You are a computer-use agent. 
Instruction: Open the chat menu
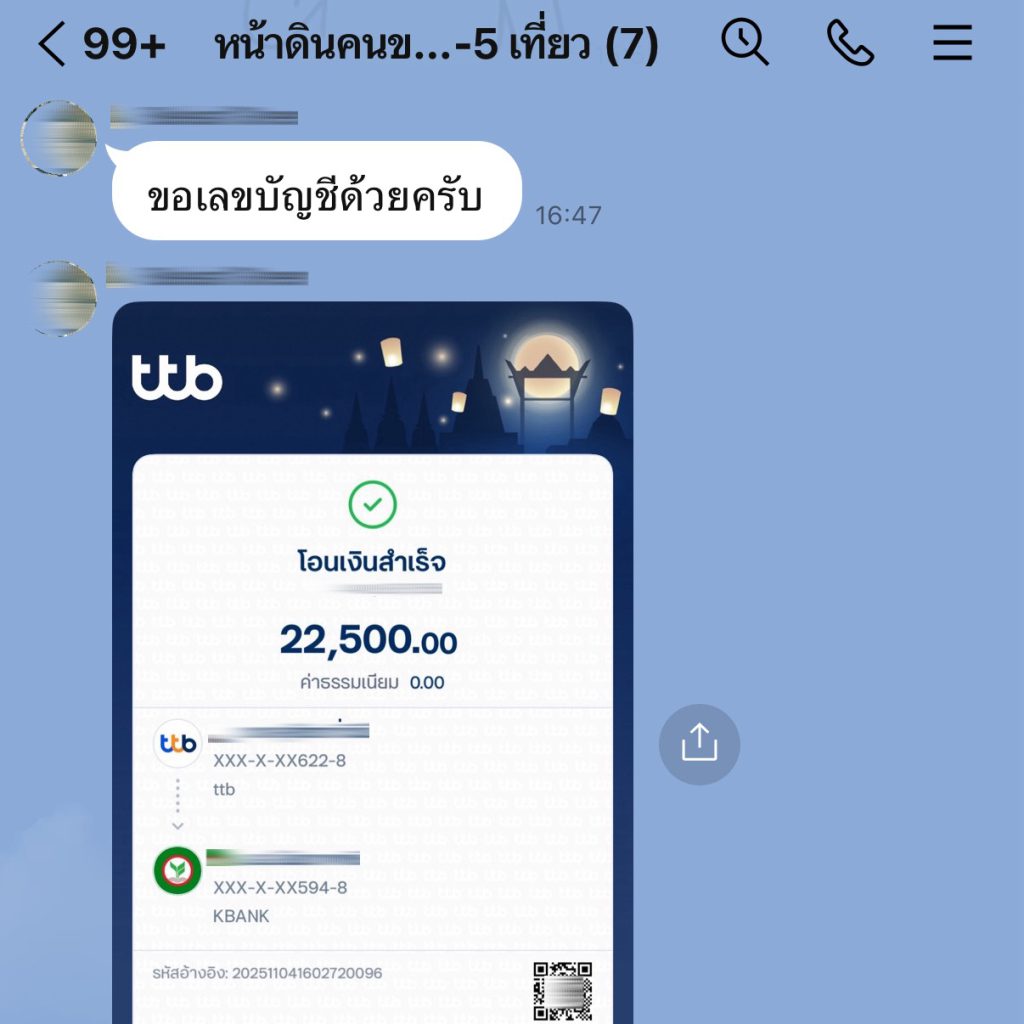coord(952,43)
